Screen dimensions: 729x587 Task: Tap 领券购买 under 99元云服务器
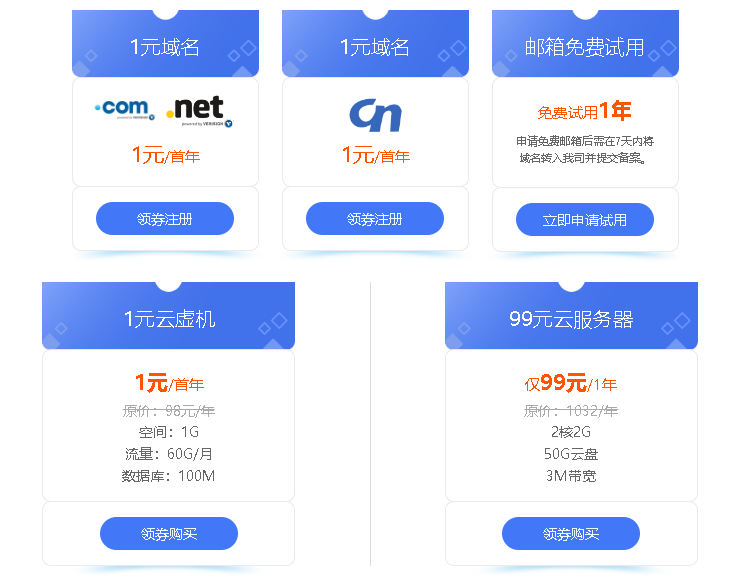pos(571,534)
